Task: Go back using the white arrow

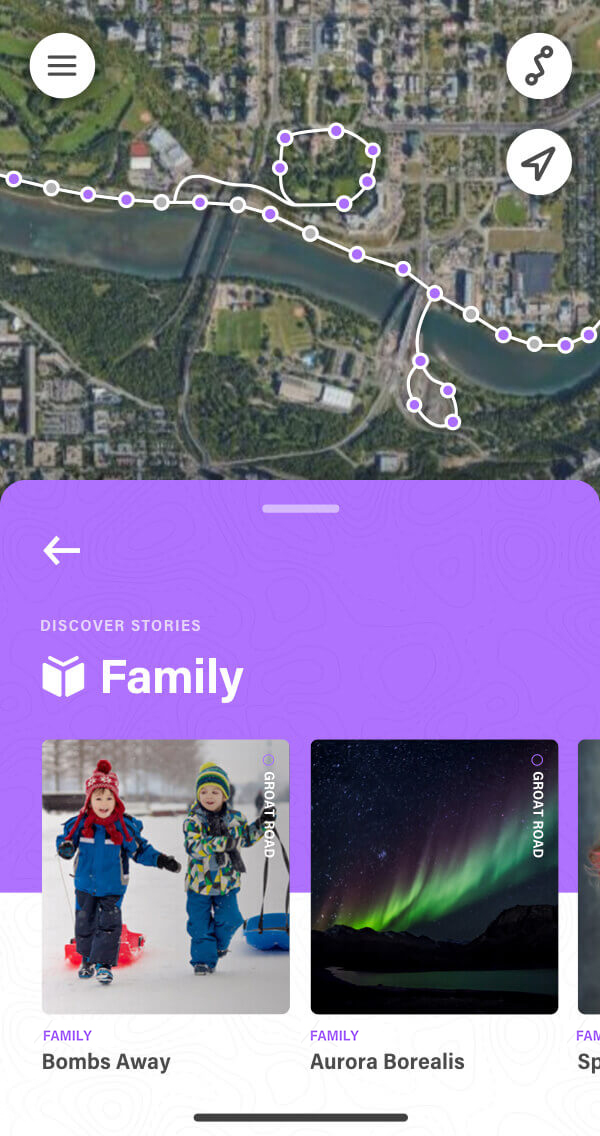Action: pos(62,551)
